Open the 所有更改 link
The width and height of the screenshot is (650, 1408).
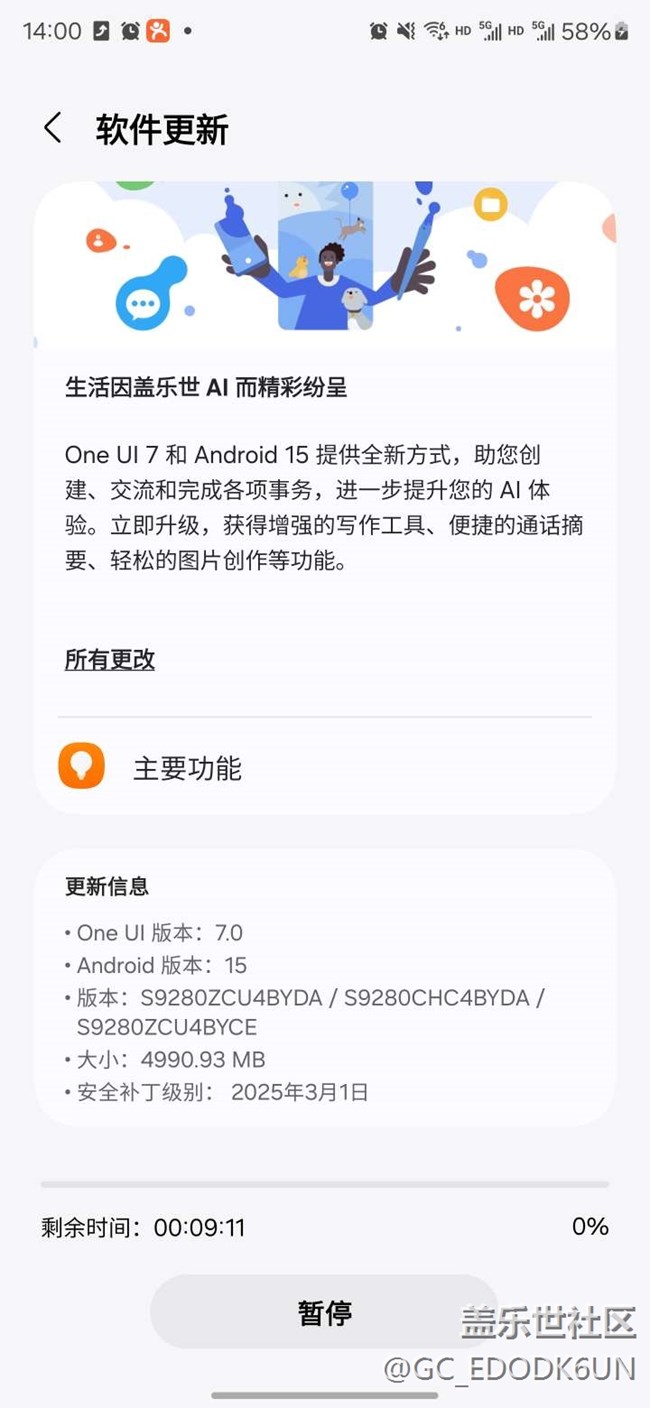110,659
